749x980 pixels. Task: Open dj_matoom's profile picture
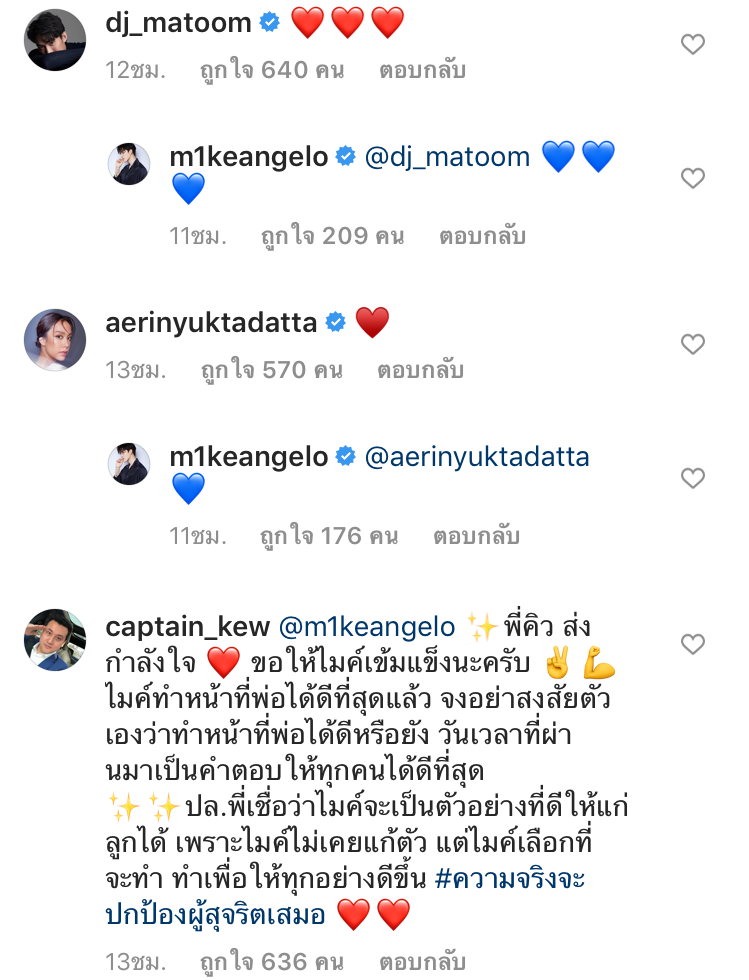55,40
